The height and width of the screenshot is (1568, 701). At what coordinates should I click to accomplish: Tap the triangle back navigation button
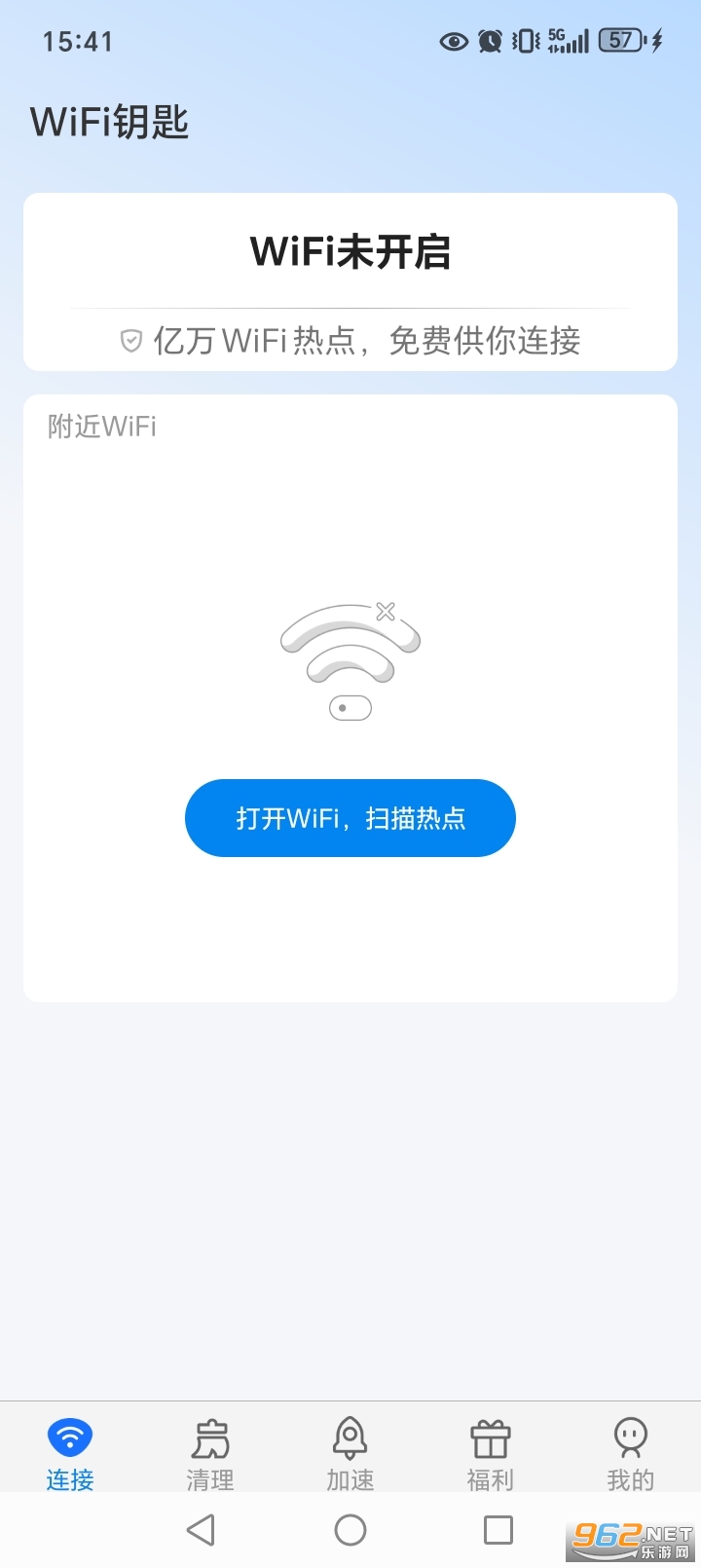pos(202,1529)
